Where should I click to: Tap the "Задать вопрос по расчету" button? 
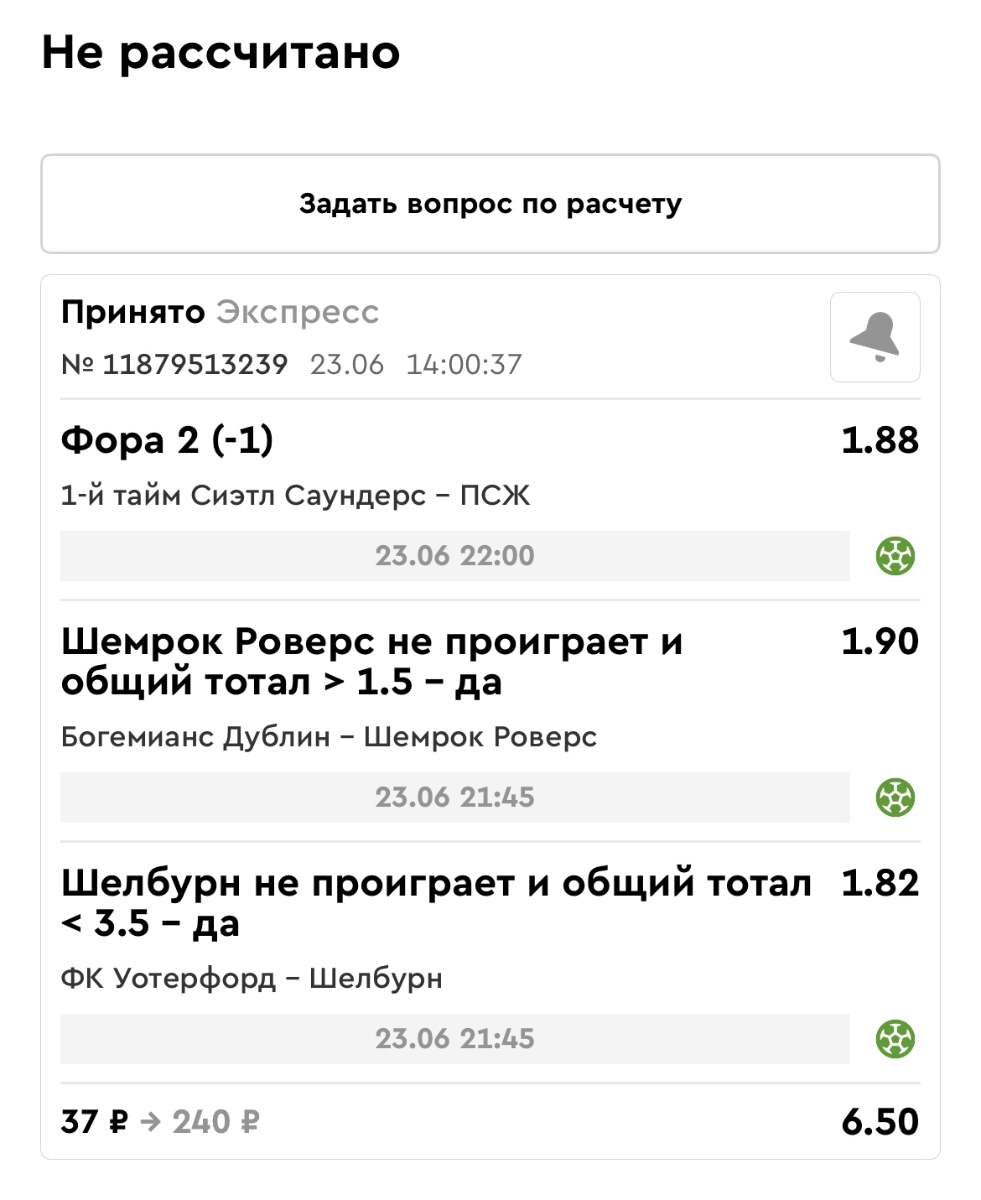click(490, 204)
